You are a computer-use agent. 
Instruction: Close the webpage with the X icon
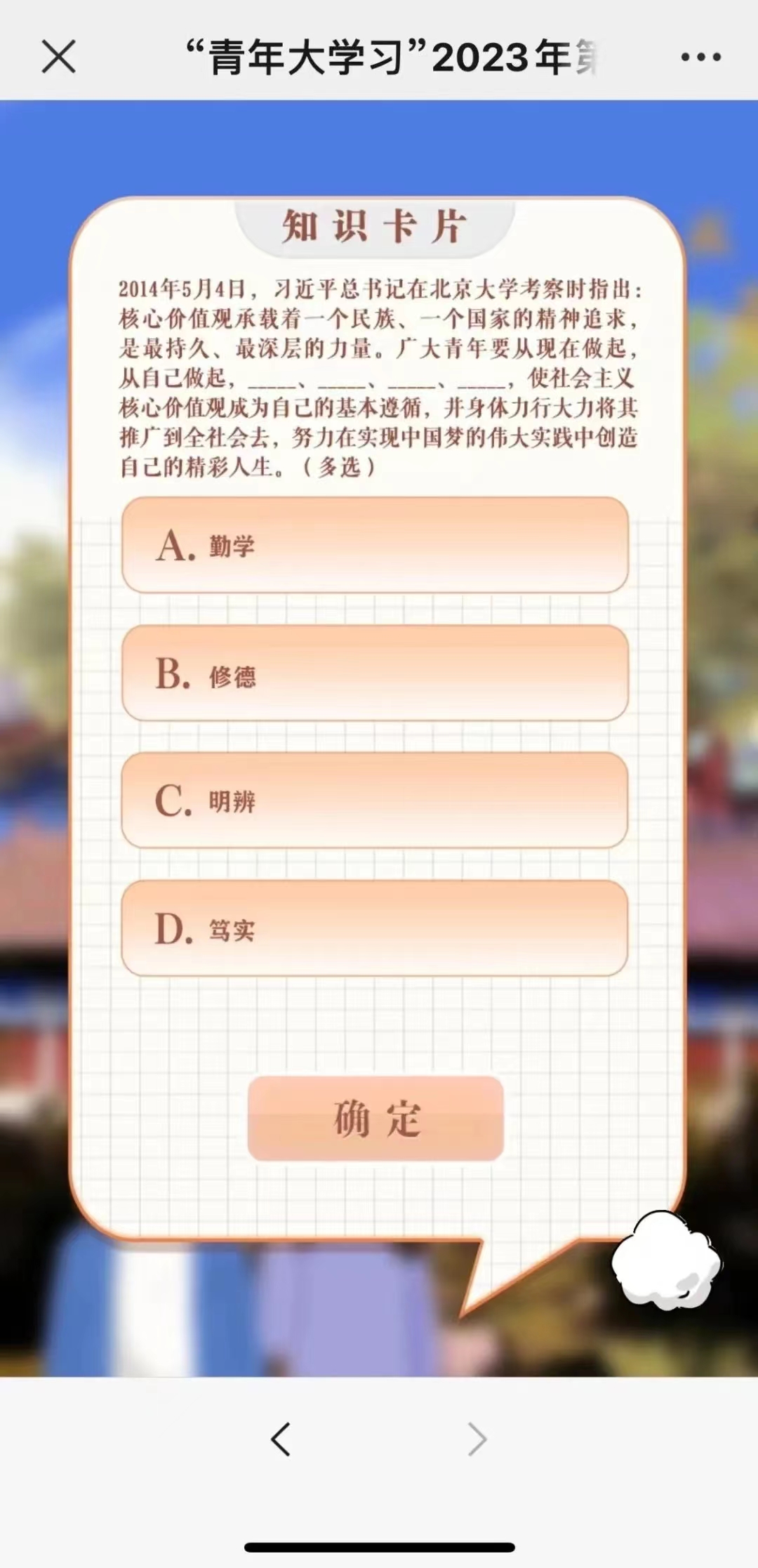58,57
